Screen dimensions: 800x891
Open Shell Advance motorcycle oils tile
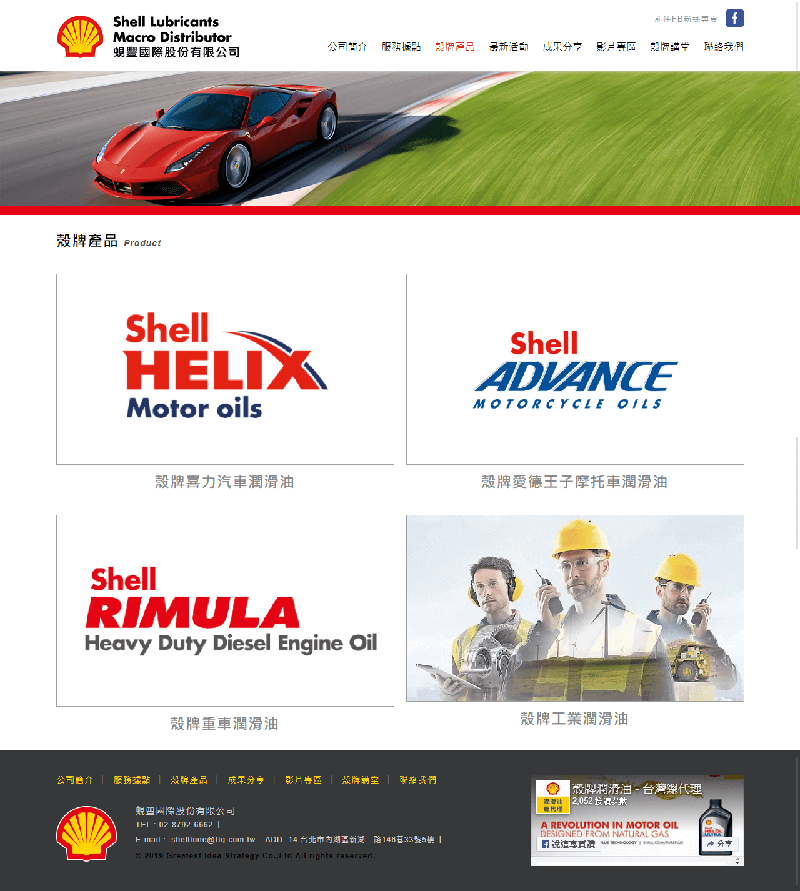[575, 369]
